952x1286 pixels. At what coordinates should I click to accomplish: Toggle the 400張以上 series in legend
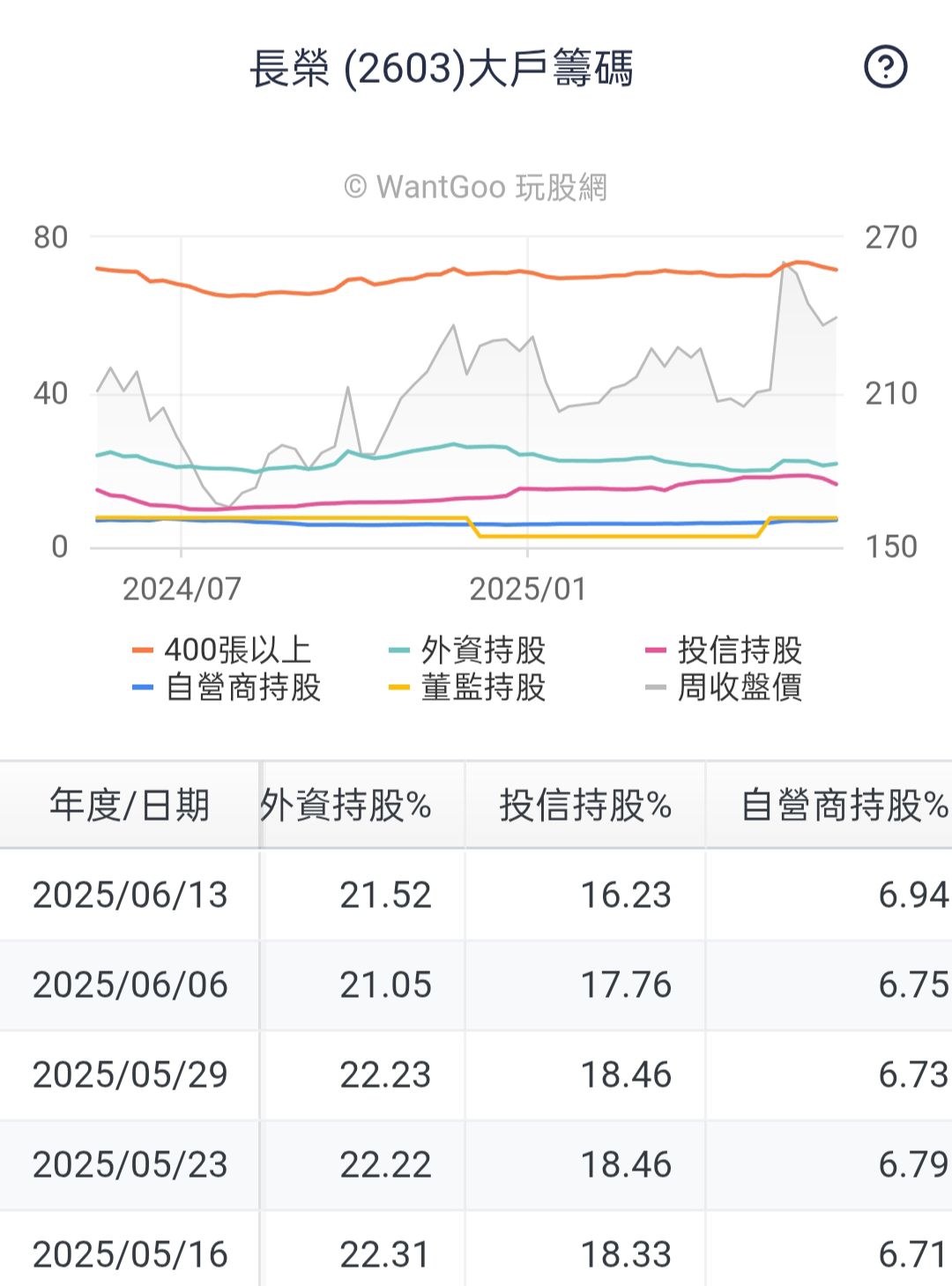click(221, 650)
